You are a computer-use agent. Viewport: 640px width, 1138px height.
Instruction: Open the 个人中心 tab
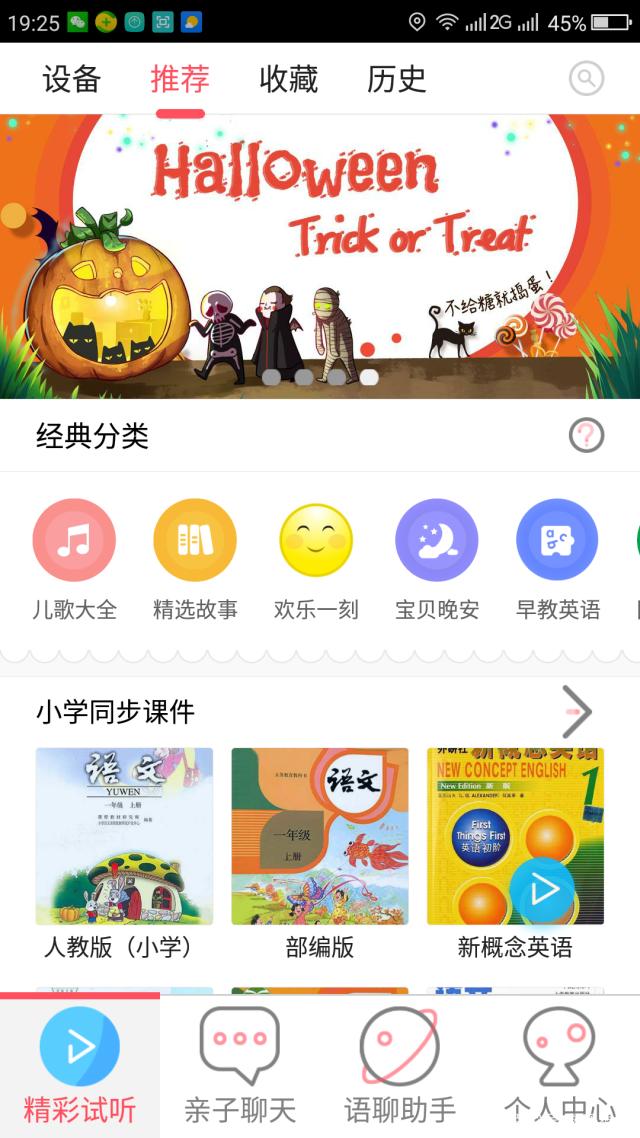tap(560, 1066)
